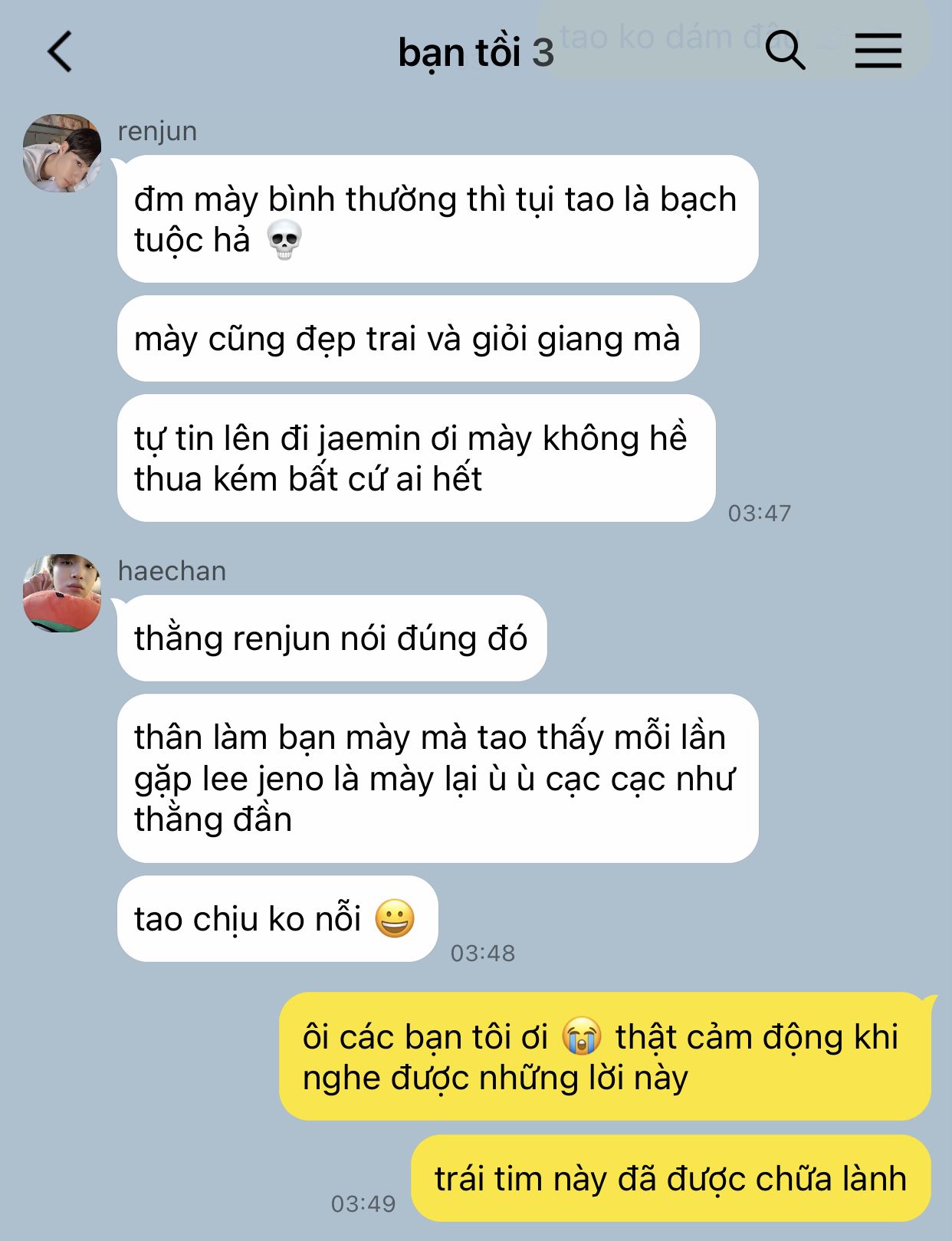Open the chat menu icon
The width and height of the screenshot is (952, 1241).
(878, 51)
